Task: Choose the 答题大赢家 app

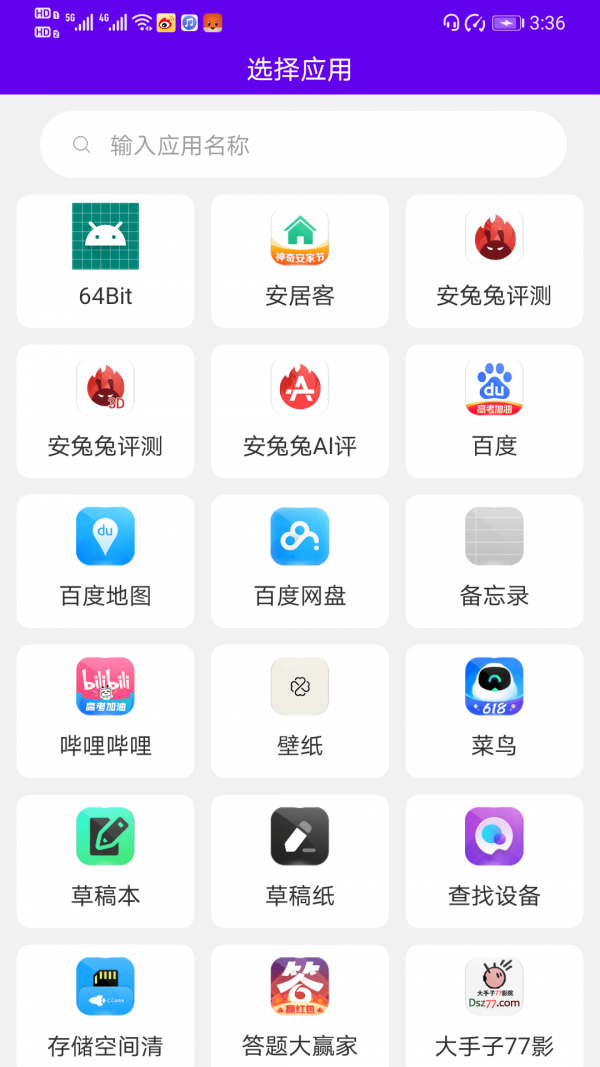Action: [300, 1005]
